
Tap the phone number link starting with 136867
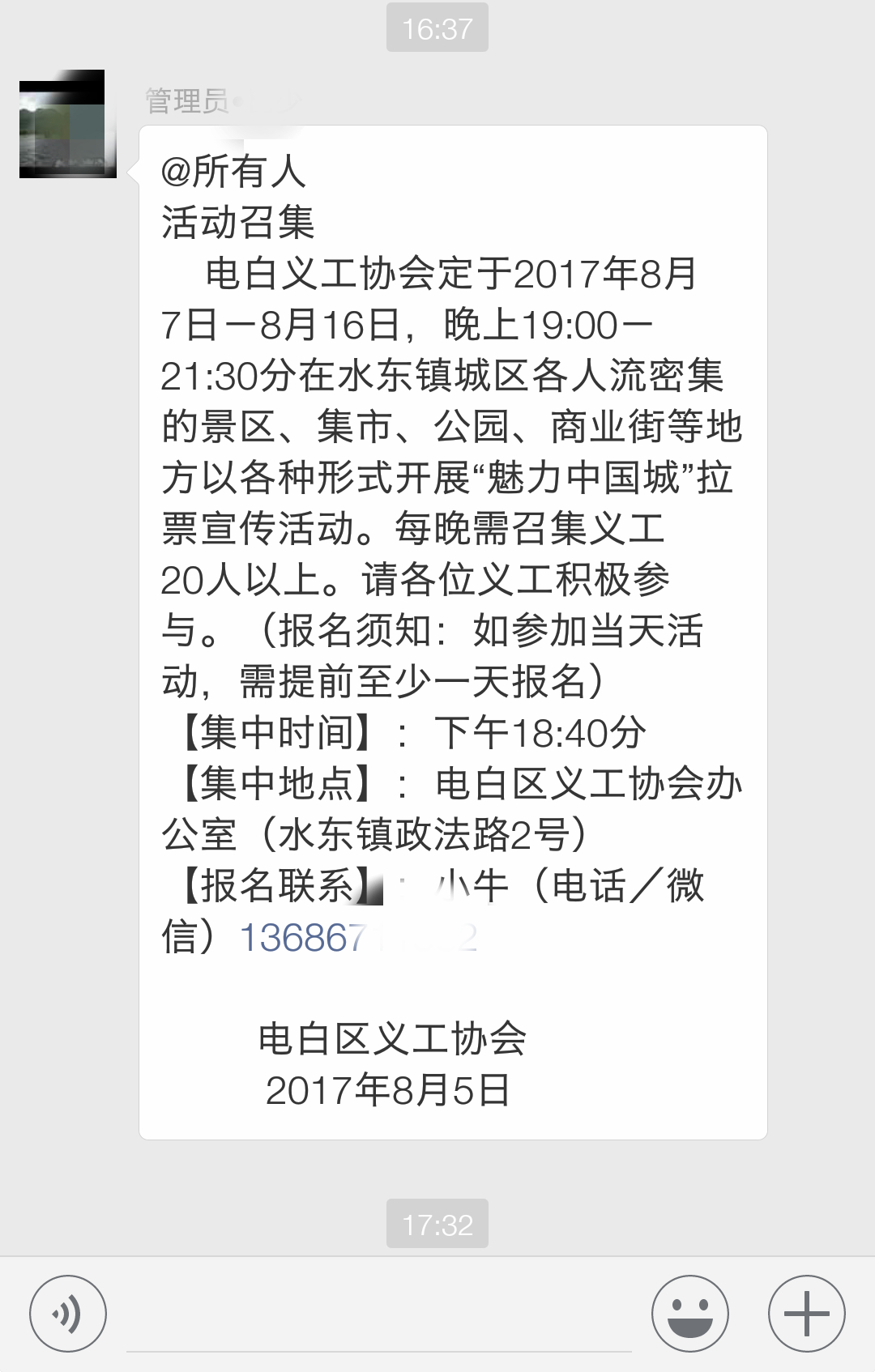[358, 939]
